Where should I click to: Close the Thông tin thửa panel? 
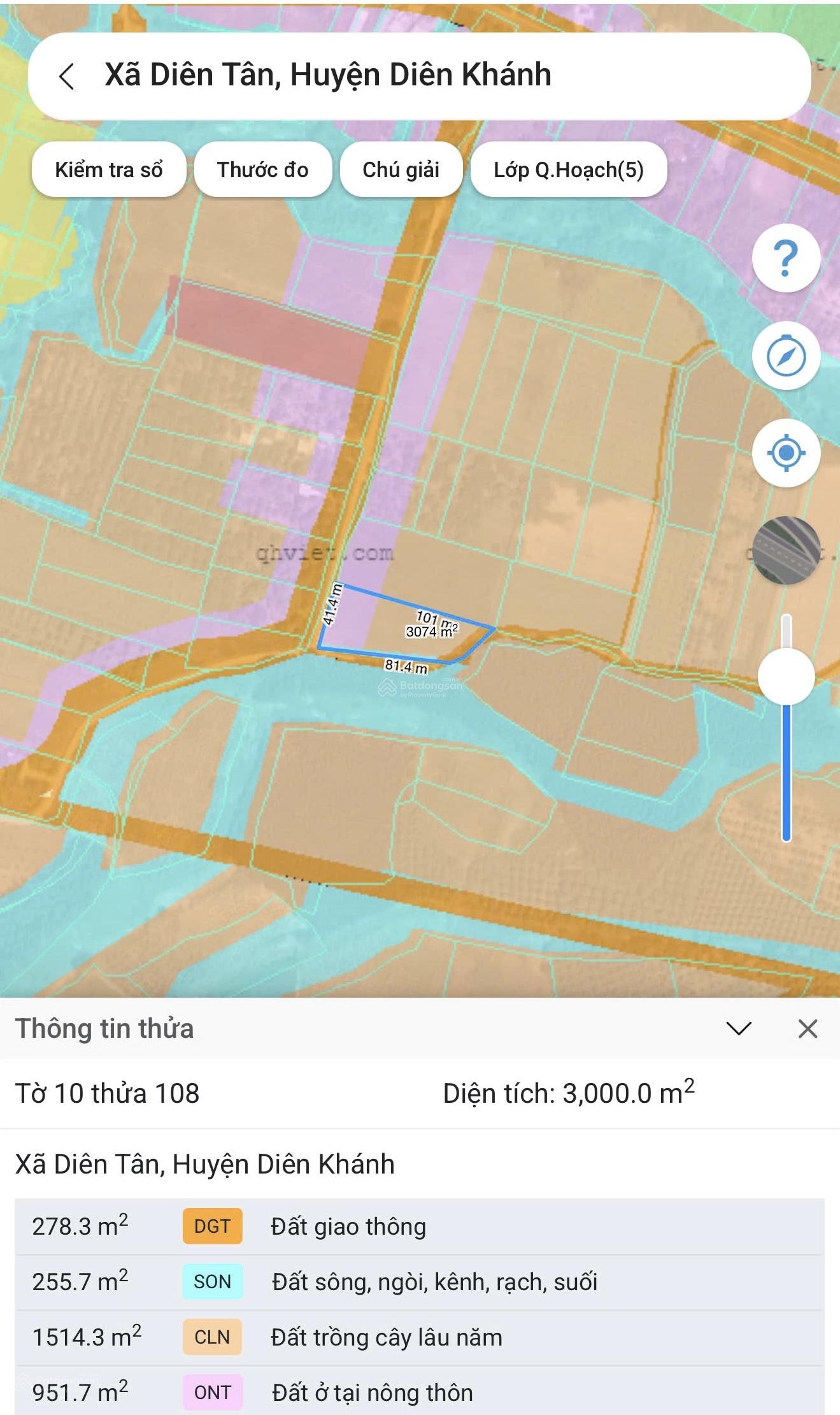(x=808, y=1028)
